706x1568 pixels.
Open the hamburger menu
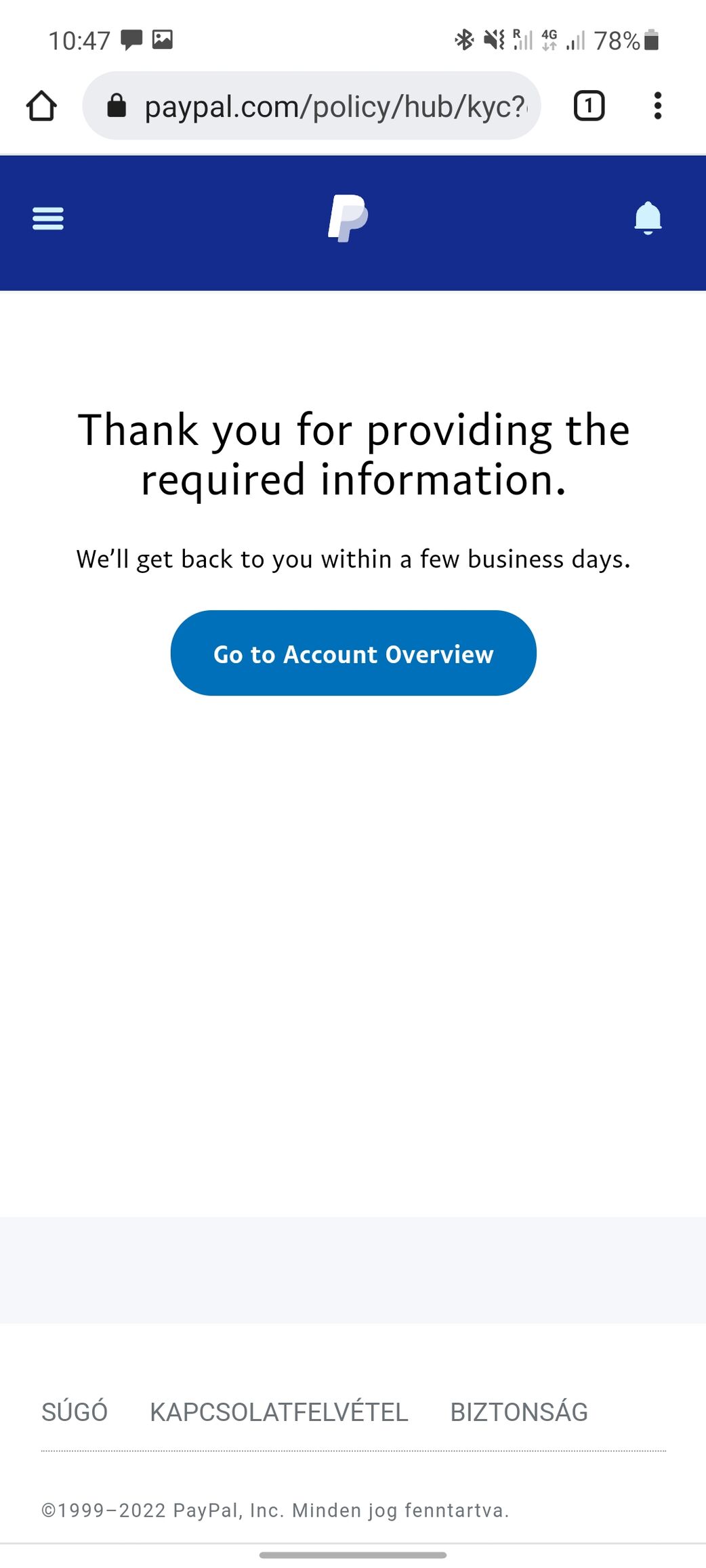[47, 218]
